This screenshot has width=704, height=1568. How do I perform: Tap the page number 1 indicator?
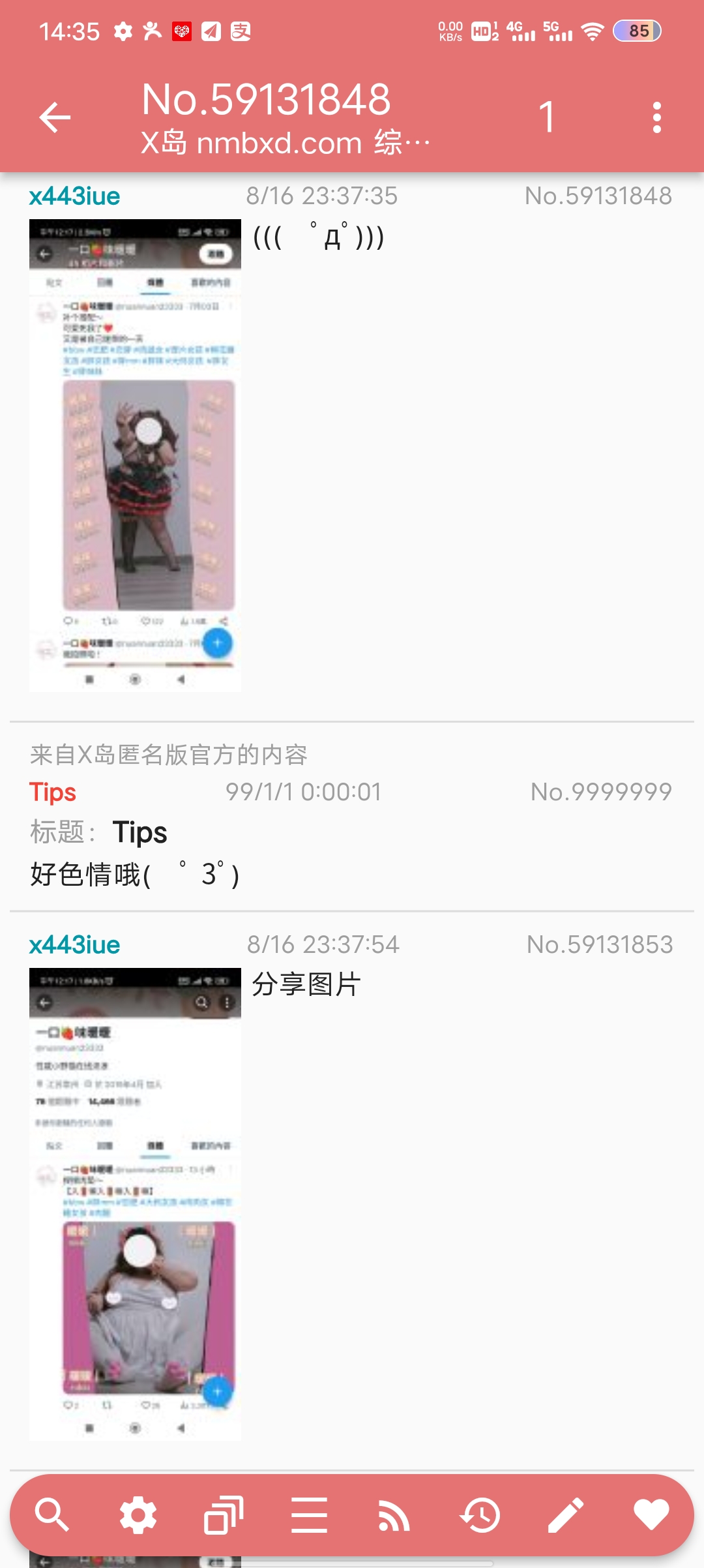point(547,117)
